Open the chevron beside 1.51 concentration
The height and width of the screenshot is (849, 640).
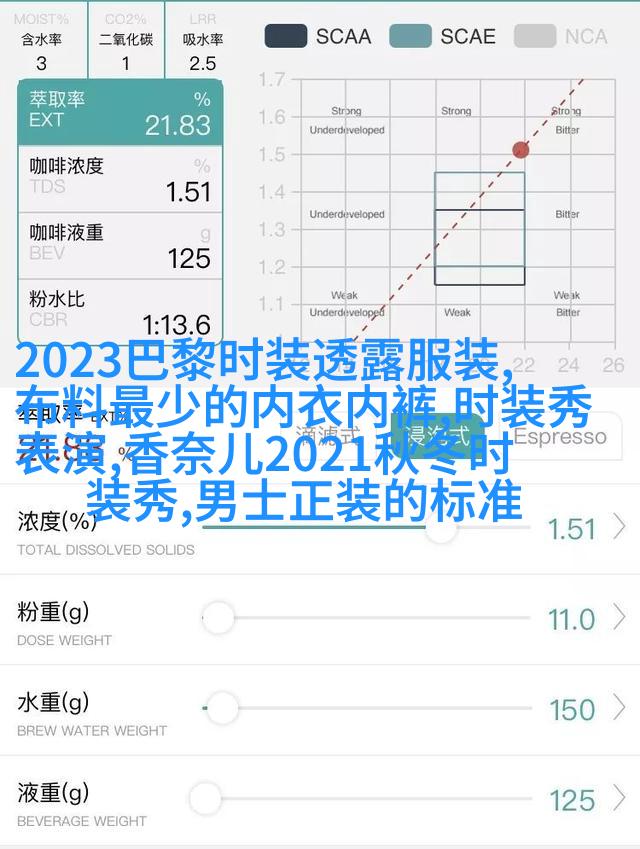click(x=620, y=528)
